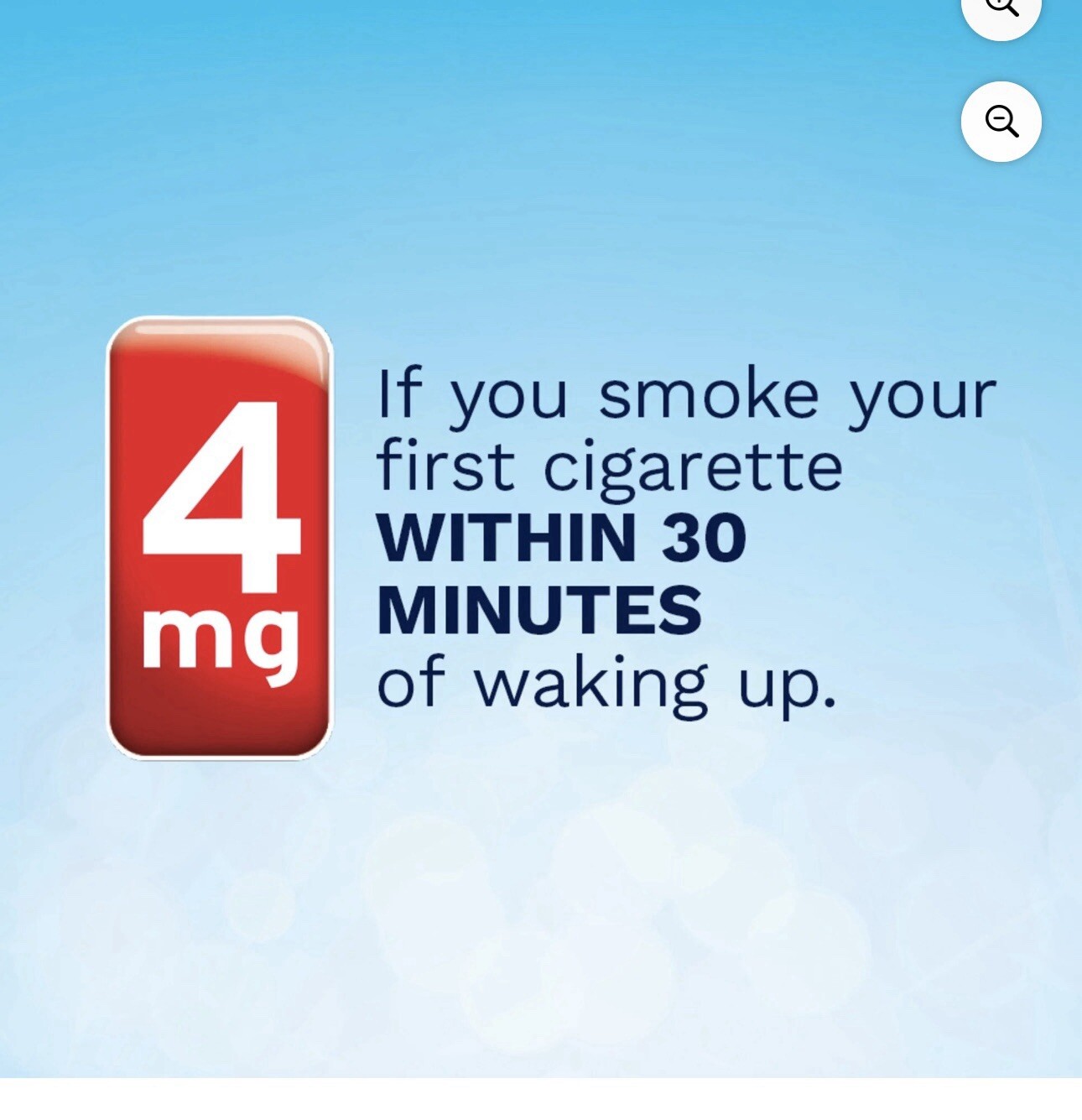1082x1120 pixels.
Task: Zoom out of the product image
Action: [x=1001, y=122]
